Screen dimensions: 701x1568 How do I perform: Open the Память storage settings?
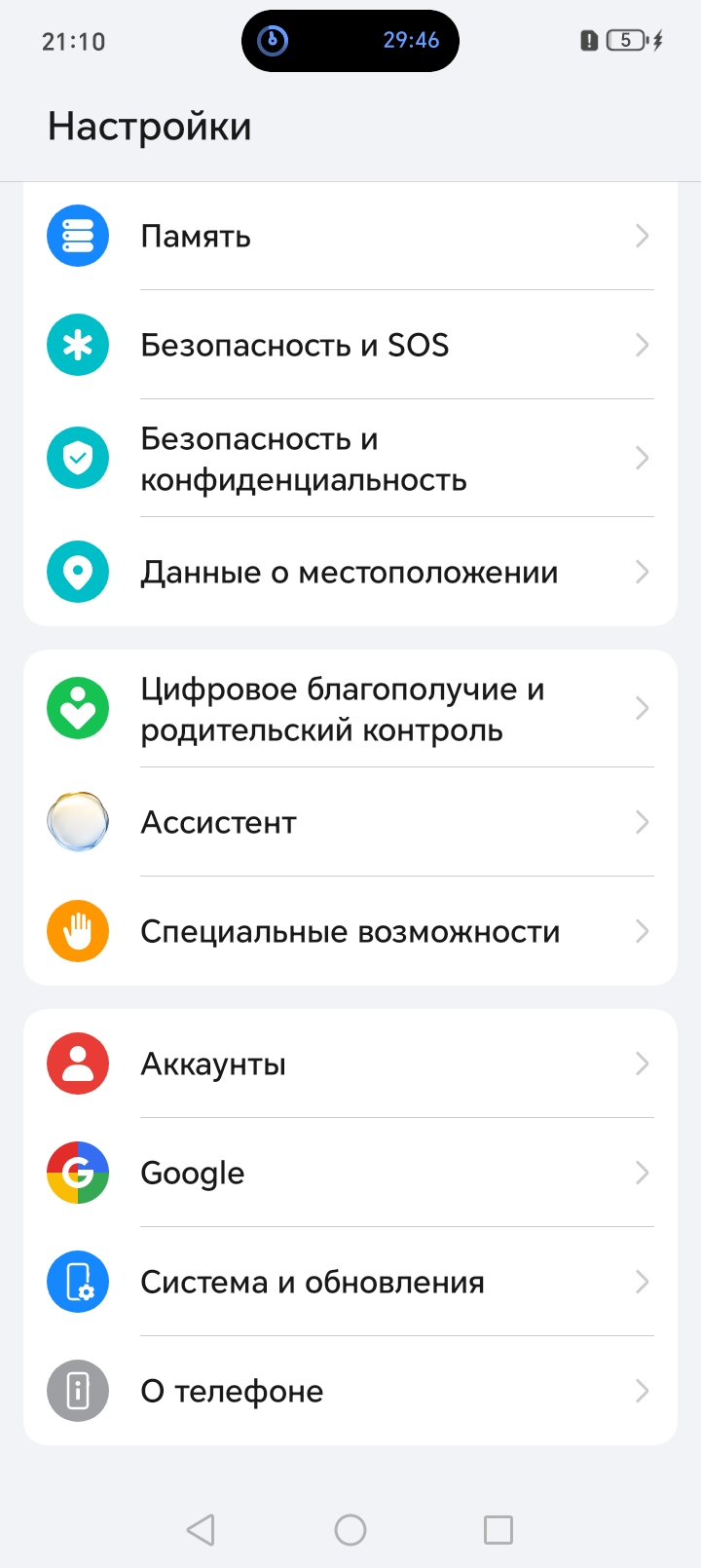coord(350,236)
